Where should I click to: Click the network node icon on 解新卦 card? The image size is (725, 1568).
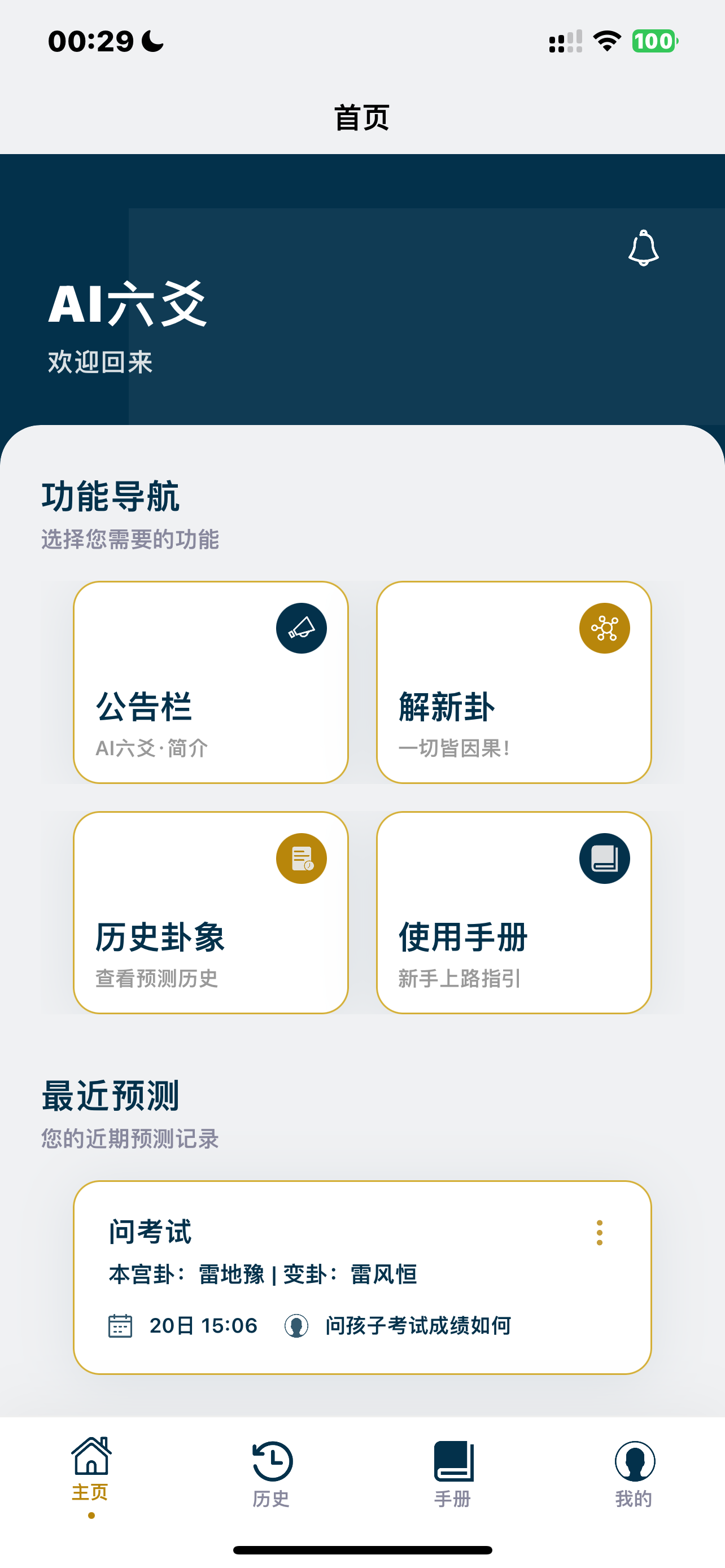pos(605,628)
